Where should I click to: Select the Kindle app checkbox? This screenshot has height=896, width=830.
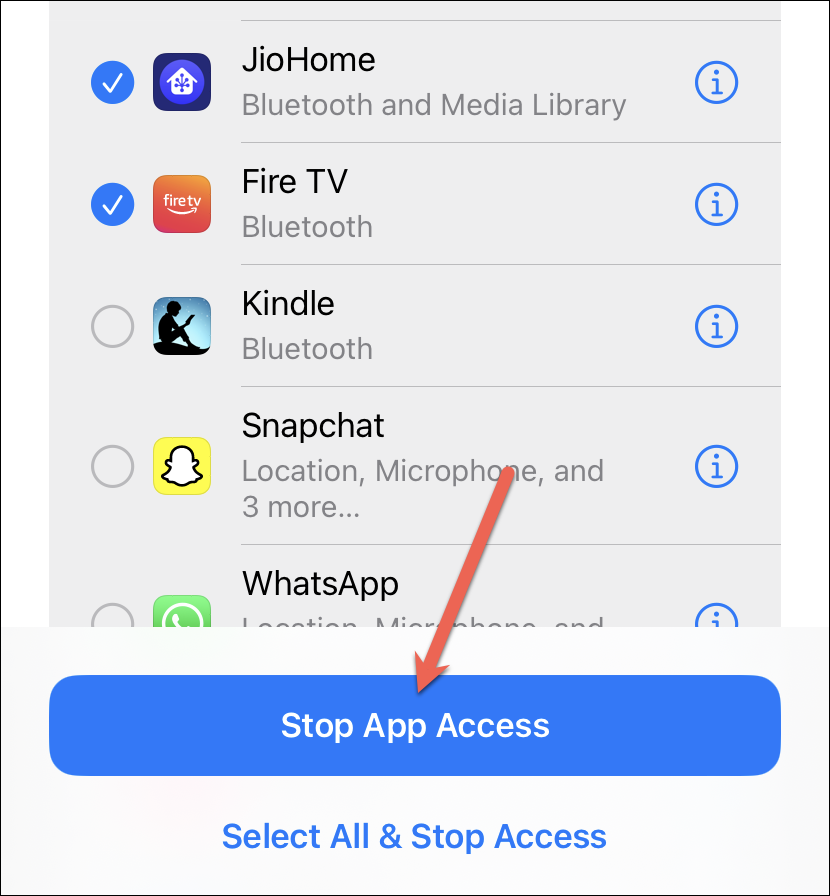click(x=112, y=327)
